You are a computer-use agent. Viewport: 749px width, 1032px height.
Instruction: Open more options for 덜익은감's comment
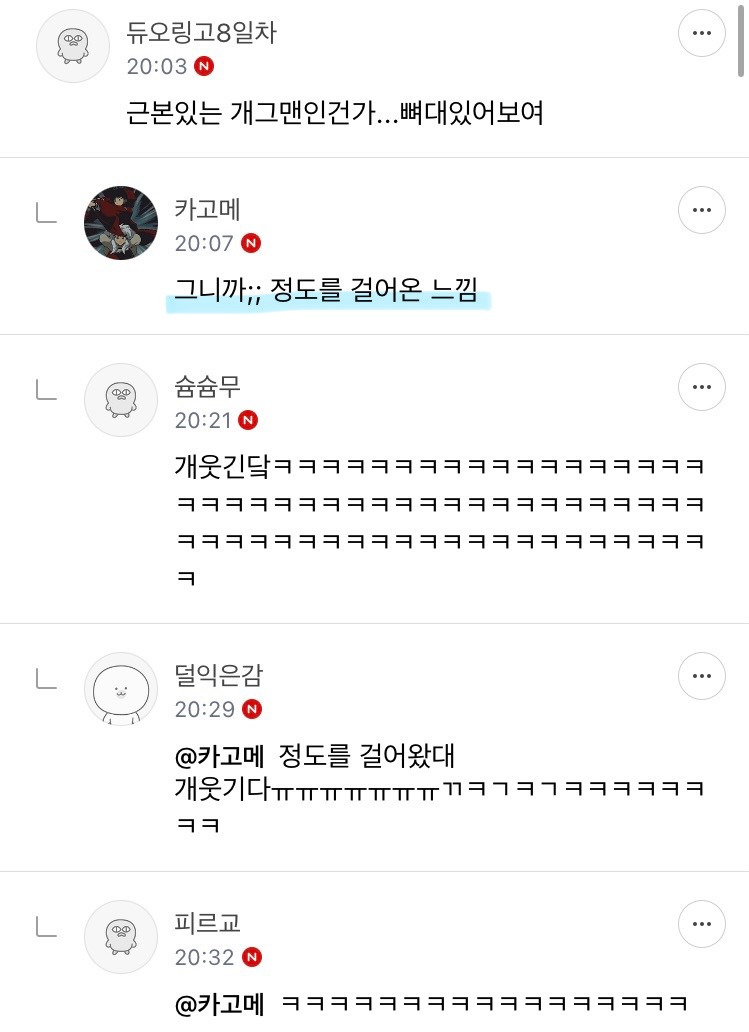[x=702, y=676]
